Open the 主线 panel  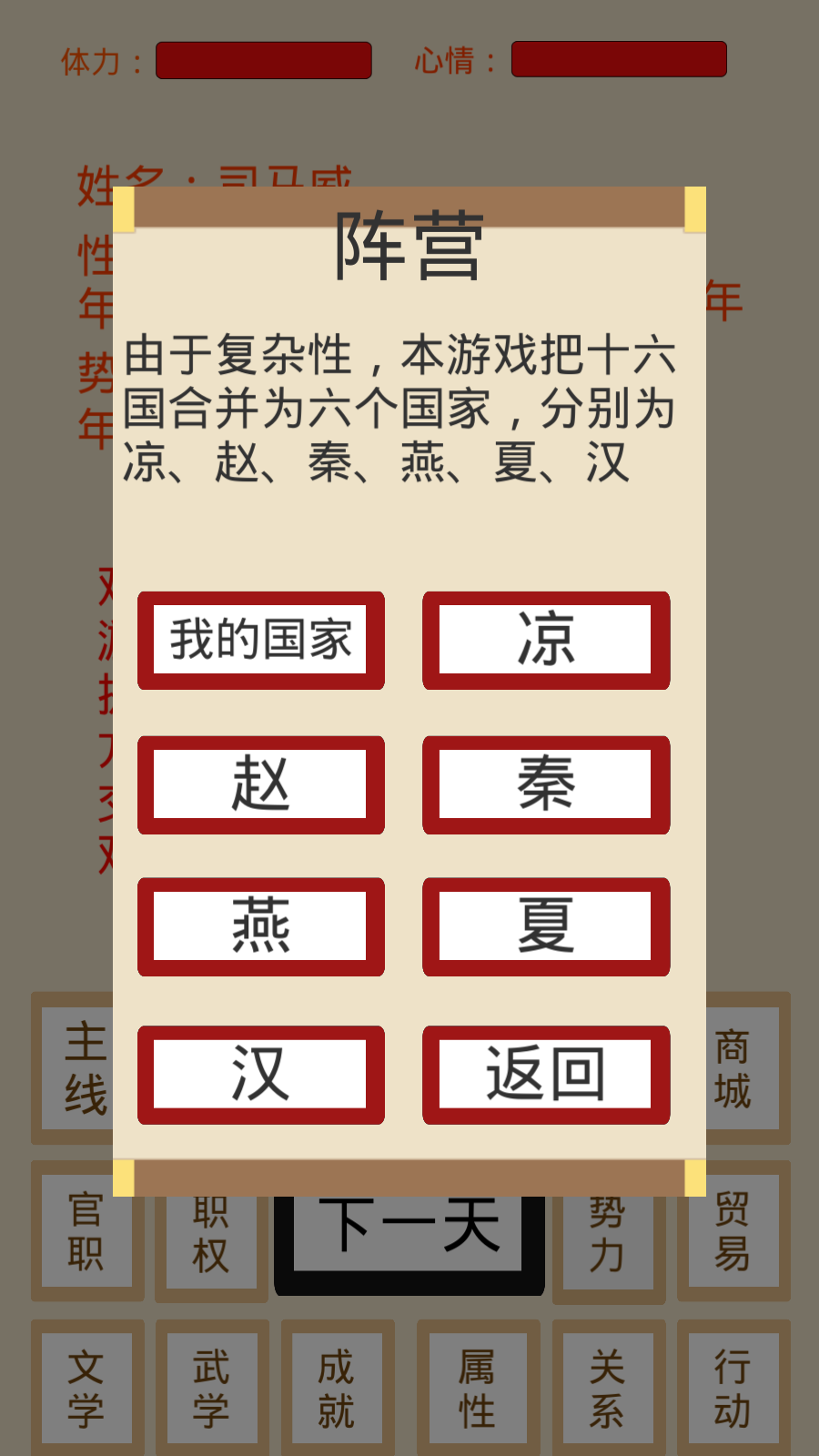tap(86, 1067)
